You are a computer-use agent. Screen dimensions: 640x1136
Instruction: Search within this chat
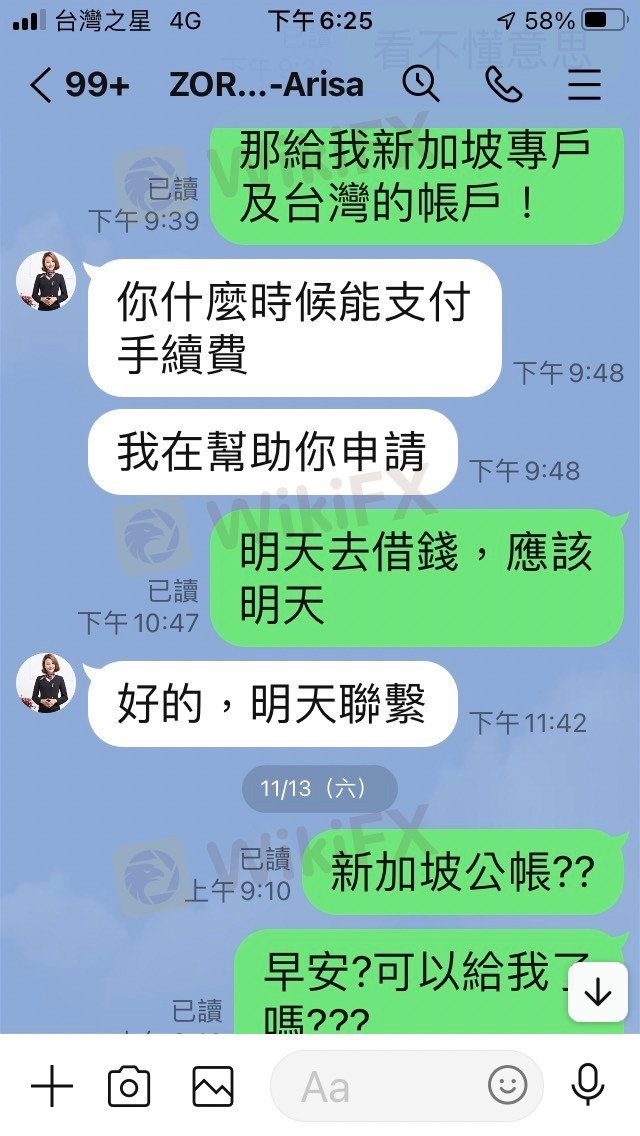(x=421, y=85)
